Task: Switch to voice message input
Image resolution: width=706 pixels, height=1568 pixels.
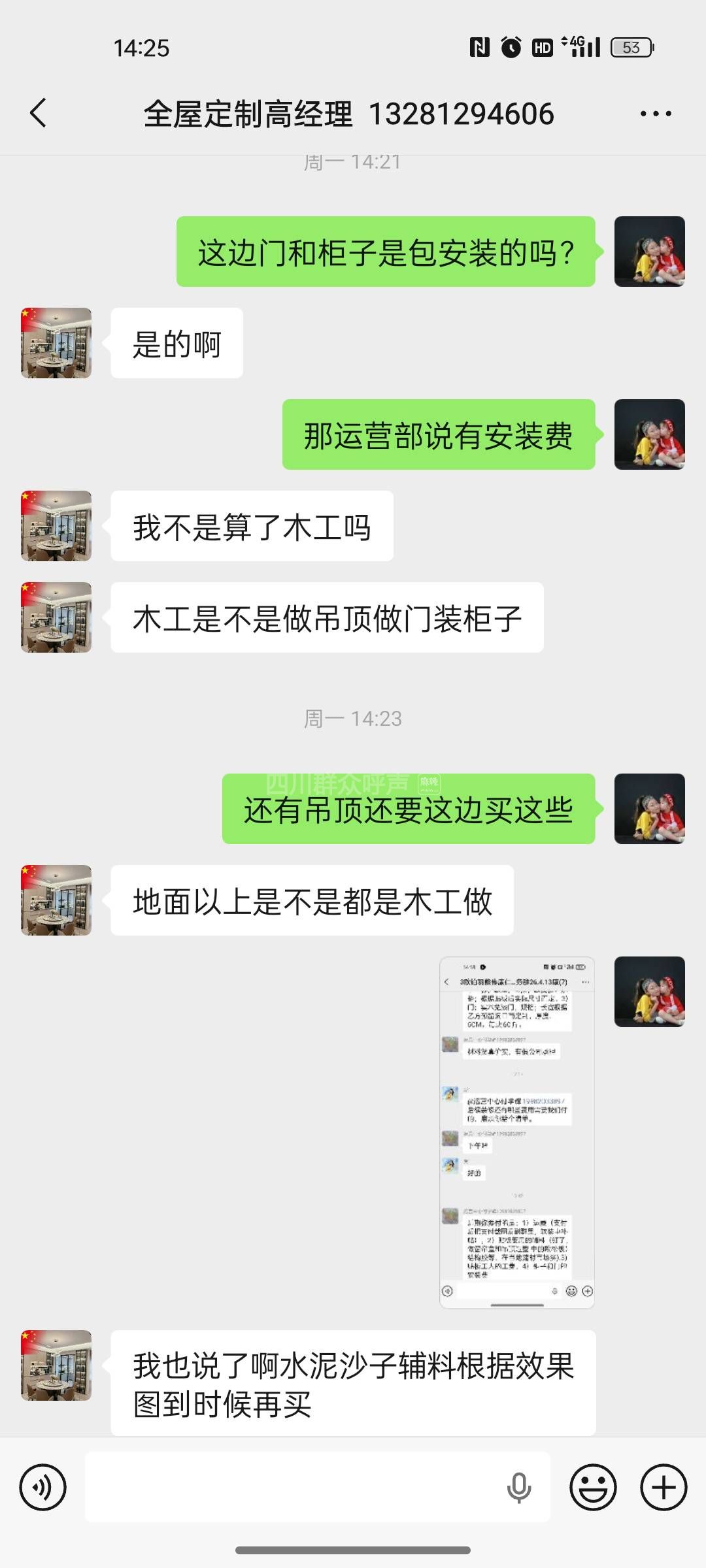Action: coord(43,1488)
